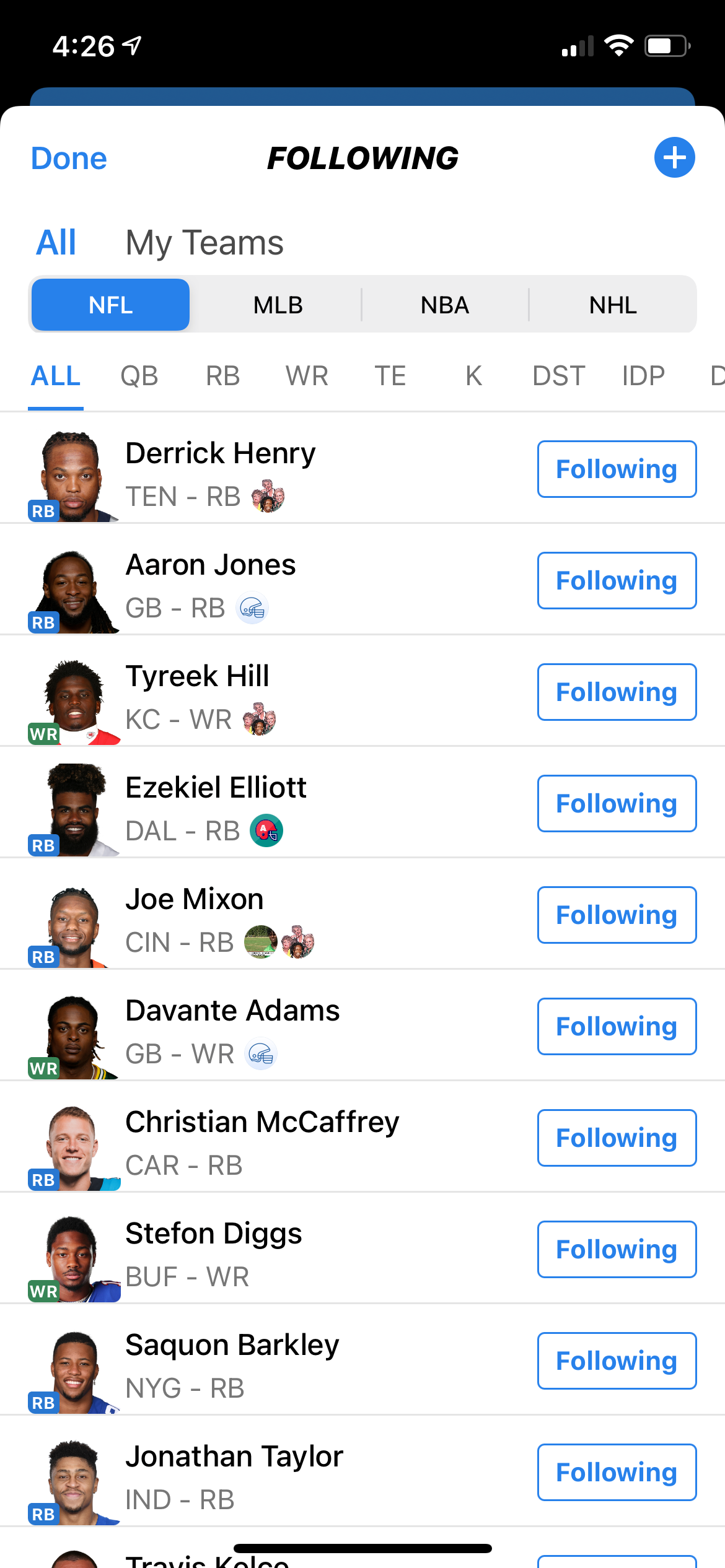Toggle the Following button for Saquon Barkley
725x1568 pixels.
pyautogui.click(x=617, y=1361)
